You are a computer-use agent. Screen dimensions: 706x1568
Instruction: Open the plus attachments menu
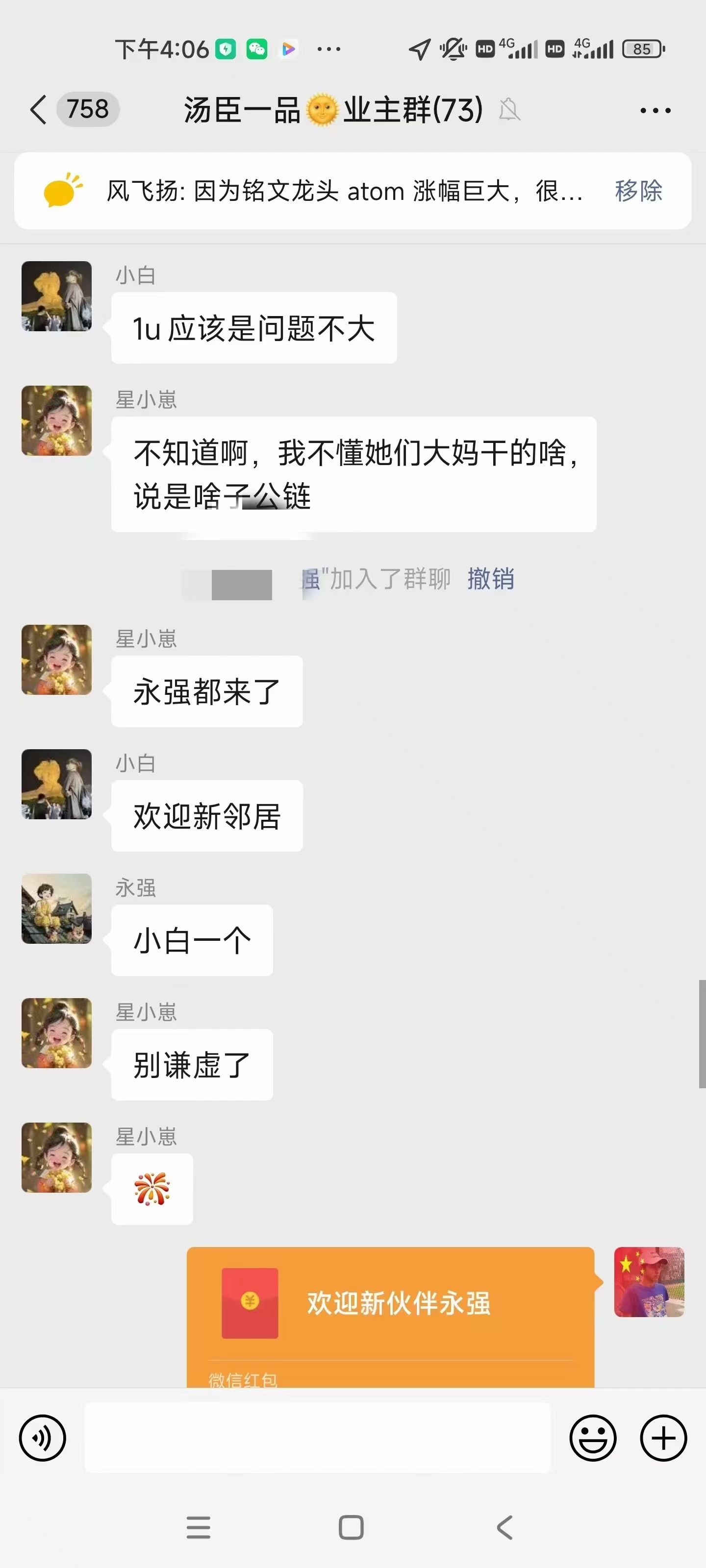click(663, 1438)
